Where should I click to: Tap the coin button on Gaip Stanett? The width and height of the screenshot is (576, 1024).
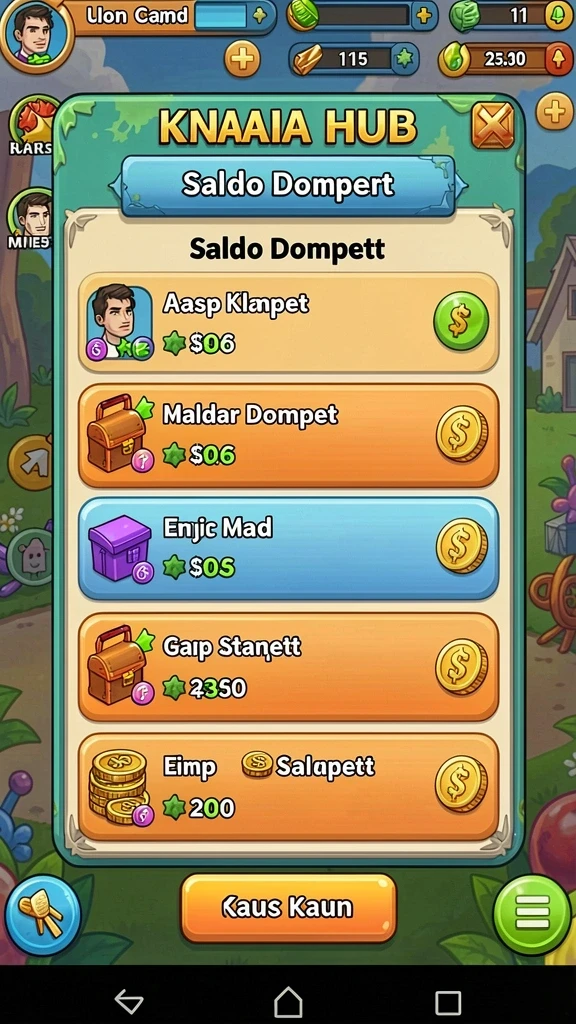pyautogui.click(x=462, y=666)
